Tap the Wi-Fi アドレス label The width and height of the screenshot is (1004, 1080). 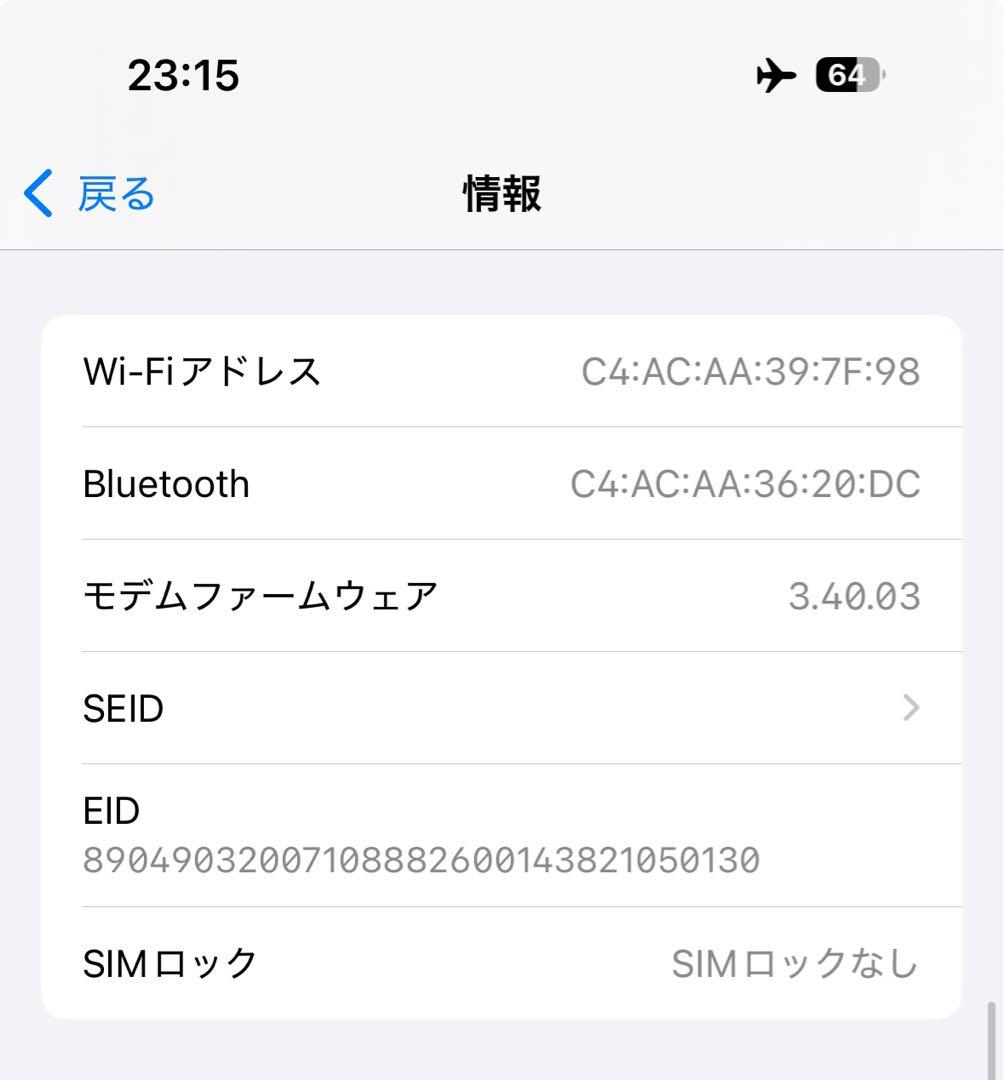point(202,371)
